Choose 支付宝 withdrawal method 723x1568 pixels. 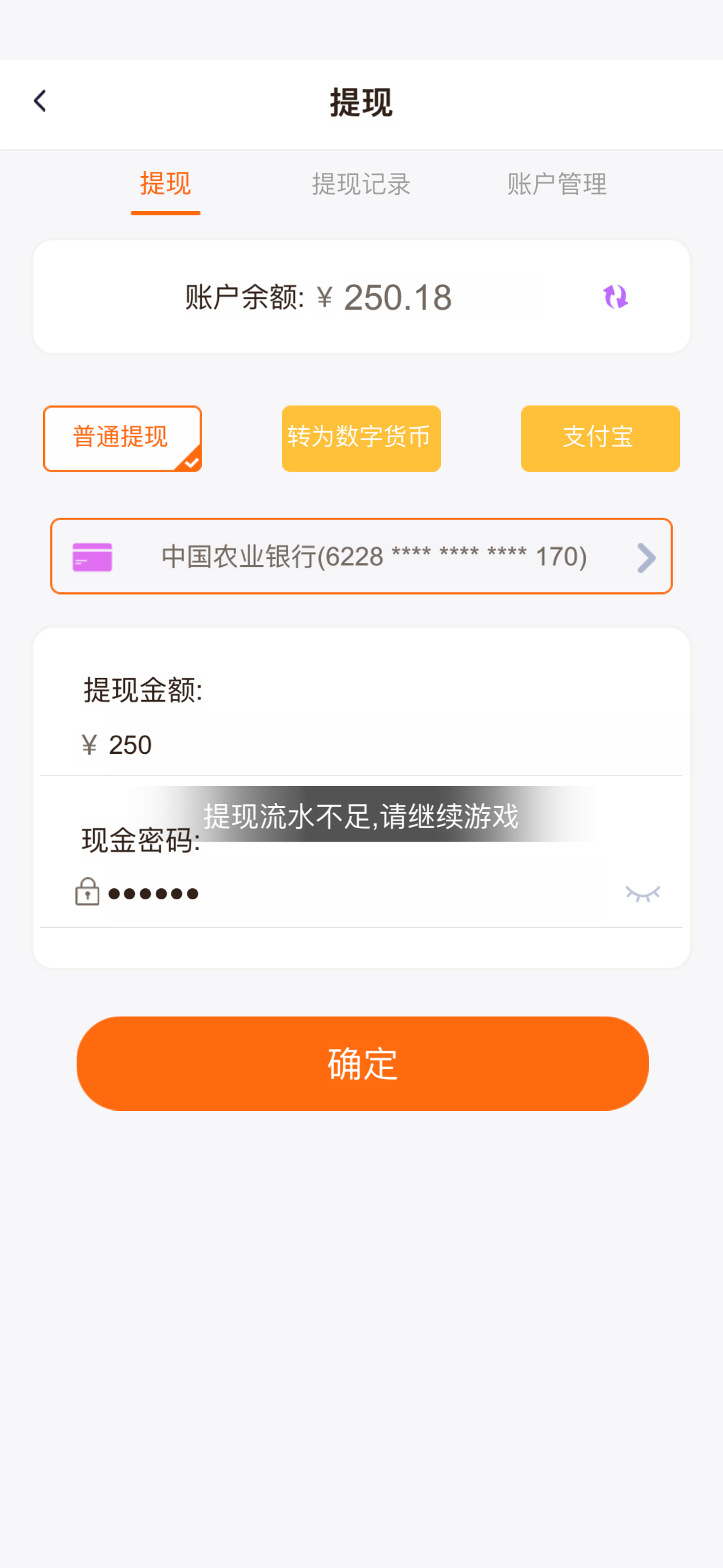[600, 438]
